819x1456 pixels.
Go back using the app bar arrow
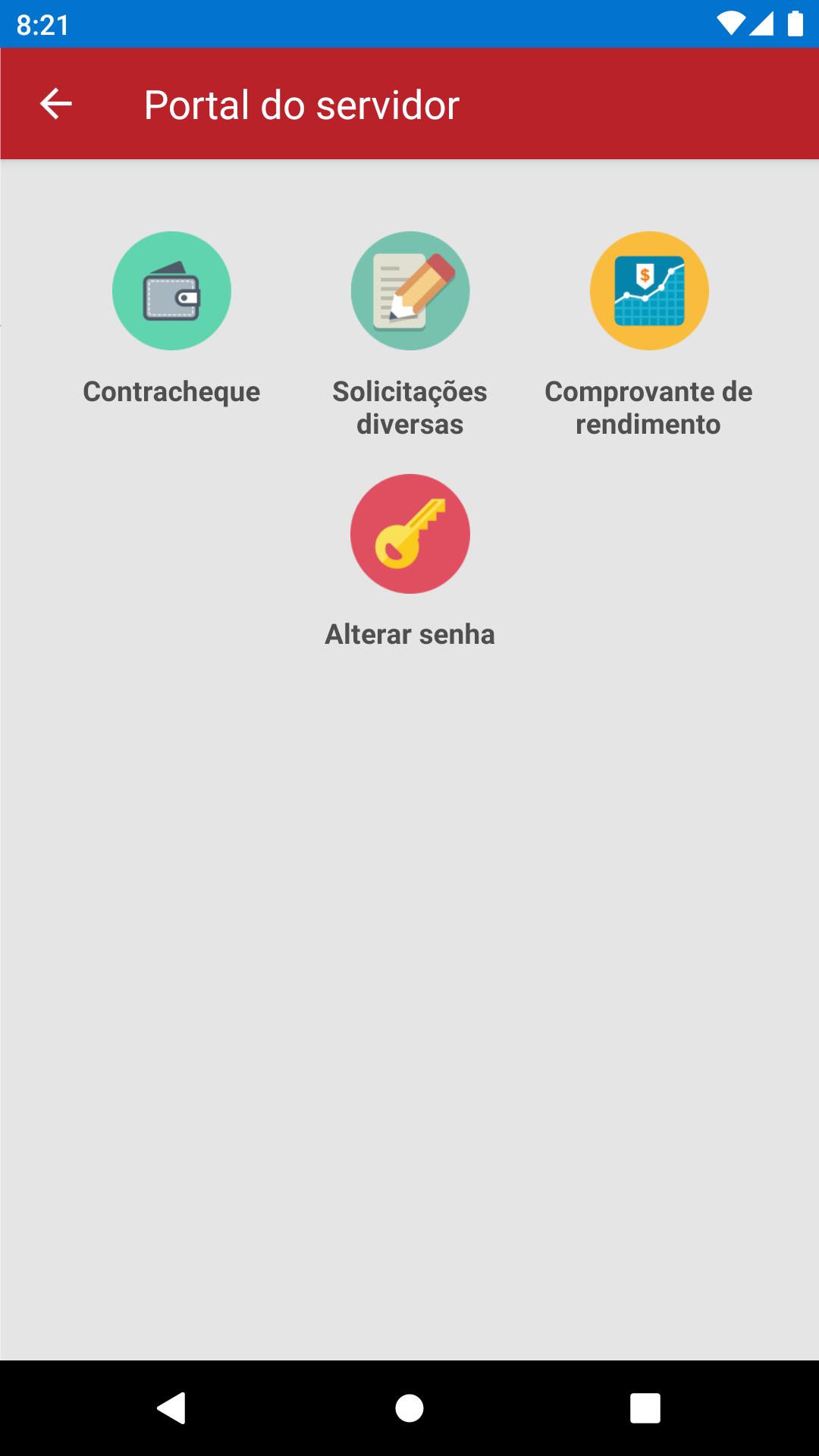click(x=55, y=104)
